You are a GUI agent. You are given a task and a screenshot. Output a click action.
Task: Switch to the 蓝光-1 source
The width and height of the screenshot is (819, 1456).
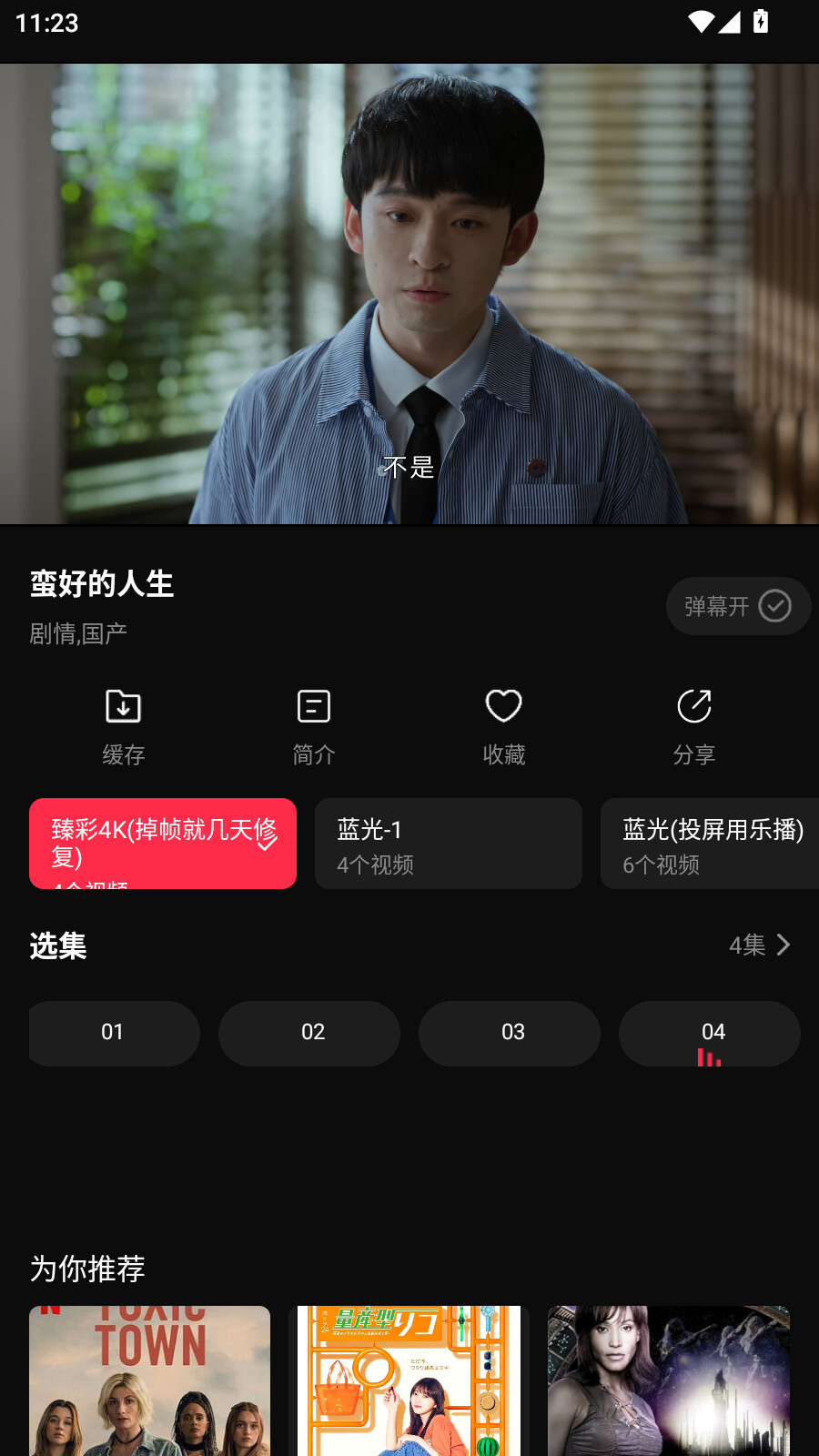click(x=448, y=844)
